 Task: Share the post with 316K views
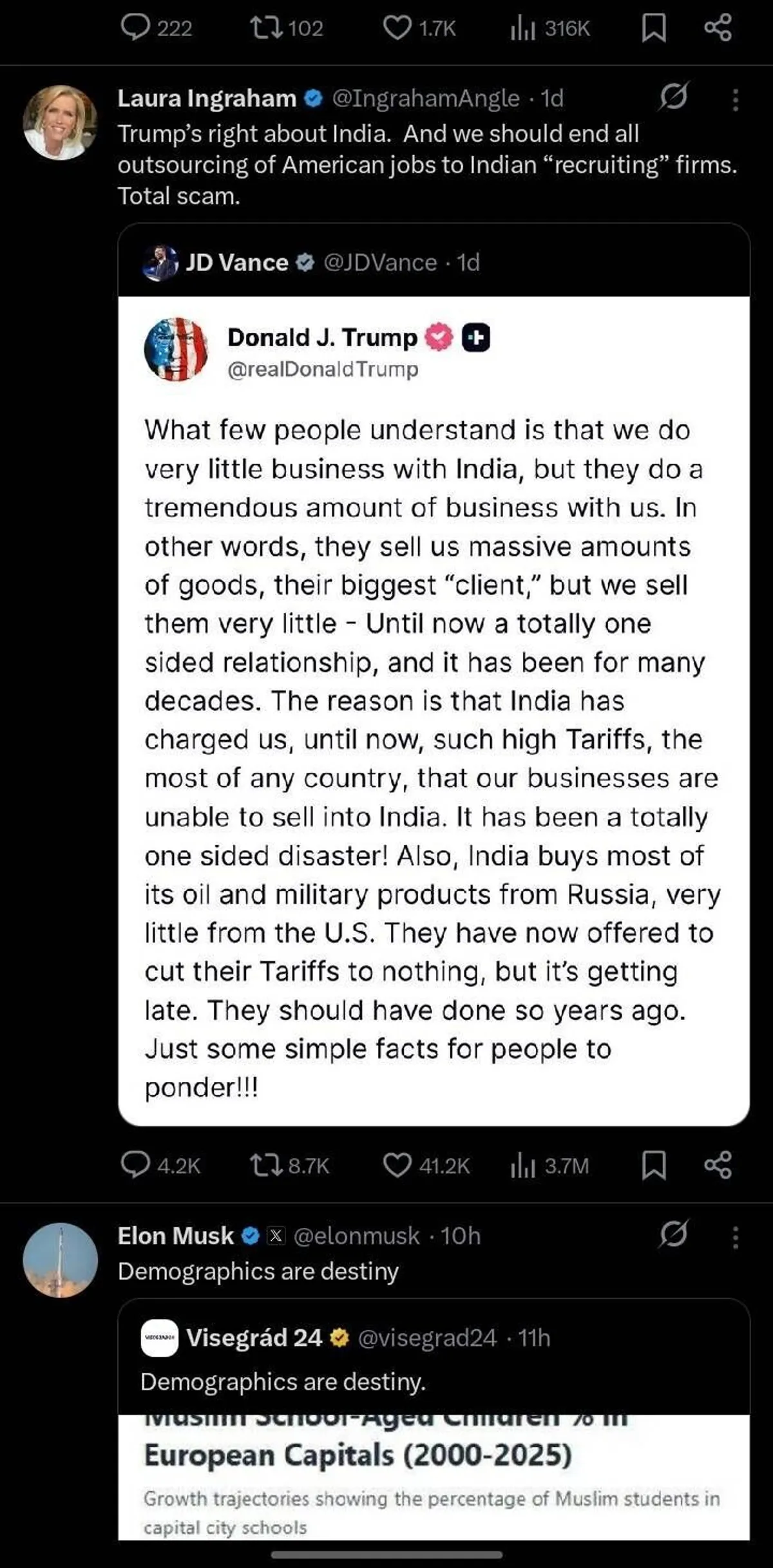click(x=718, y=28)
